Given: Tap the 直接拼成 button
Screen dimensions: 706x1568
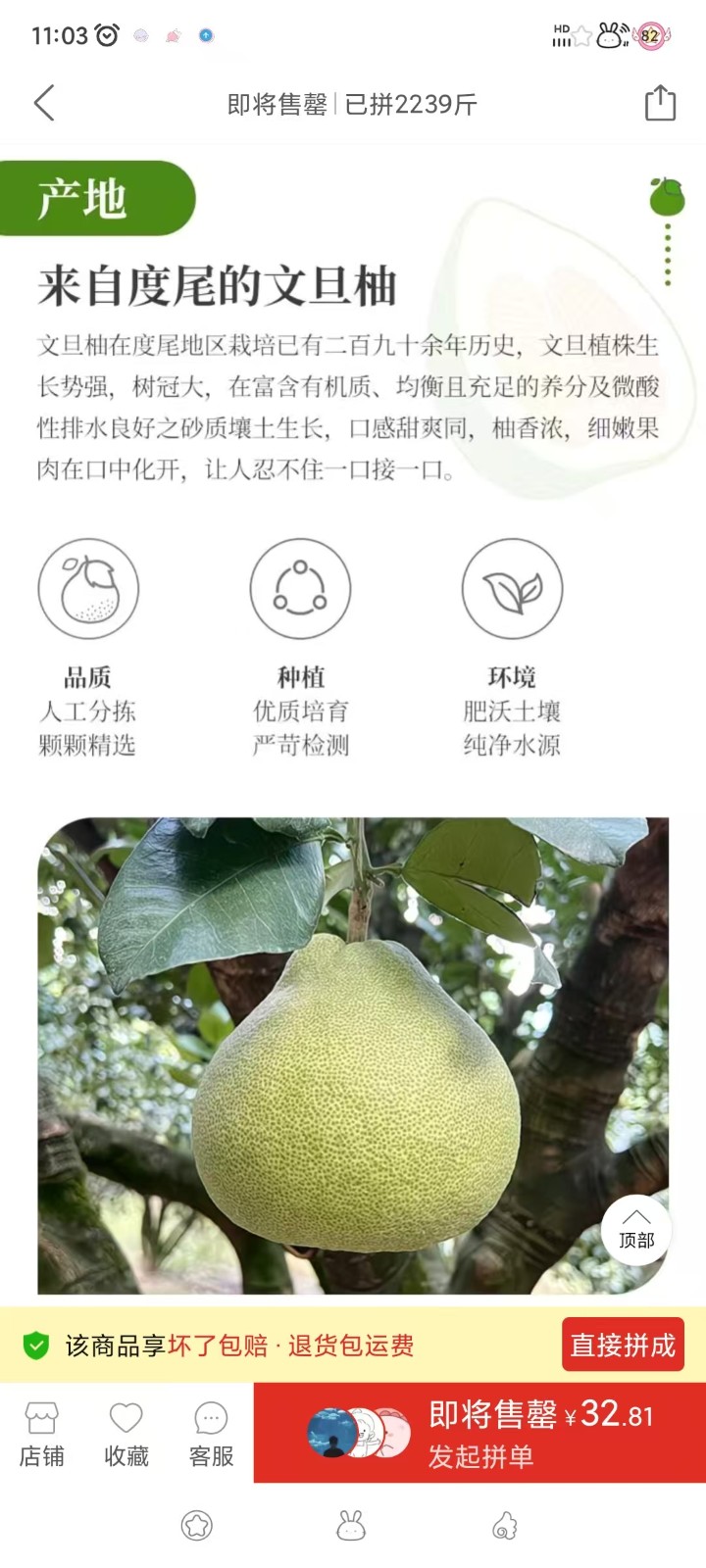Looking at the screenshot, I should point(623,1345).
